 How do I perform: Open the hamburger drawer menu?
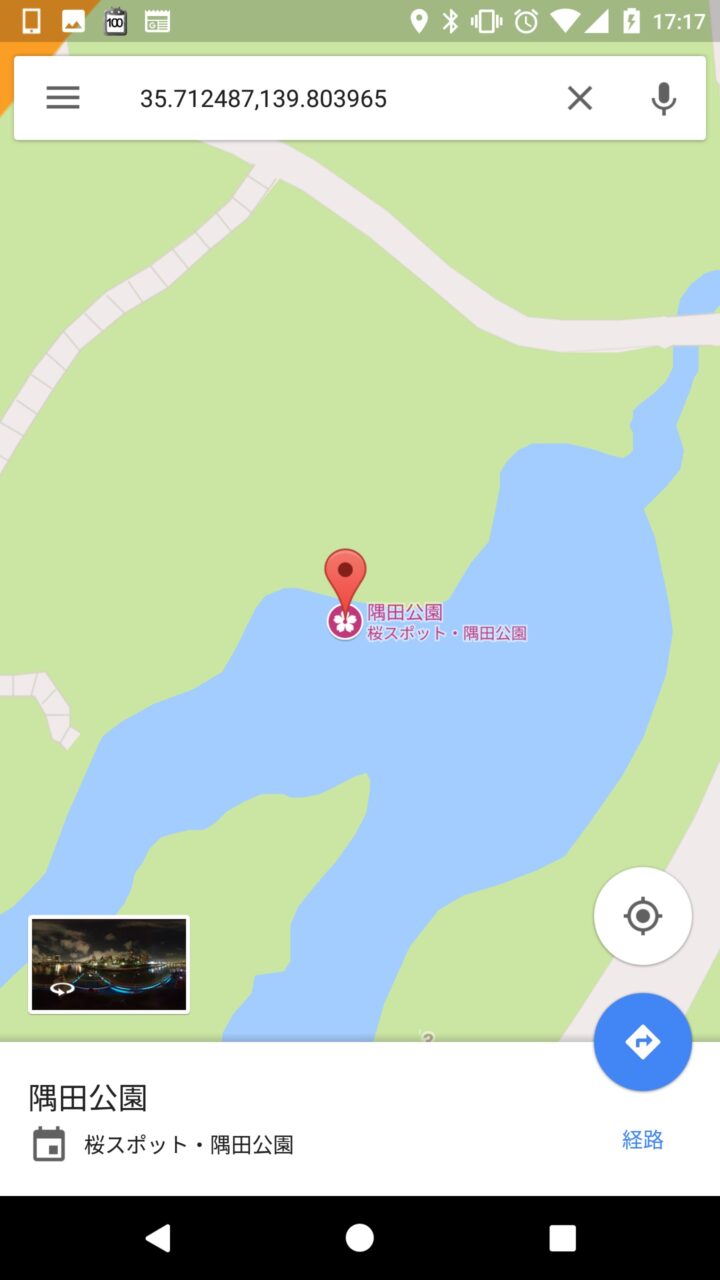point(62,98)
